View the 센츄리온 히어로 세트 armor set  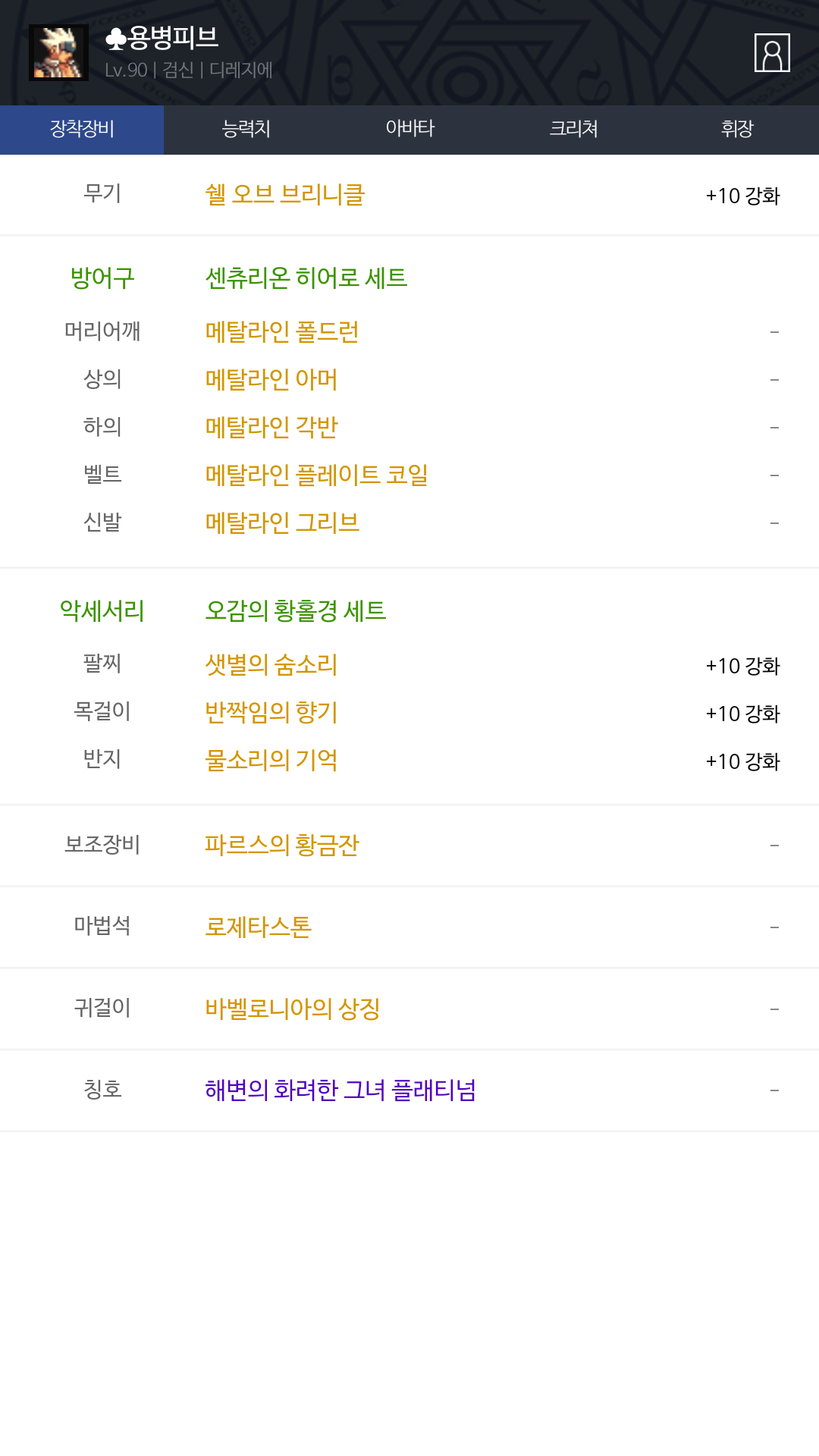[x=306, y=278]
